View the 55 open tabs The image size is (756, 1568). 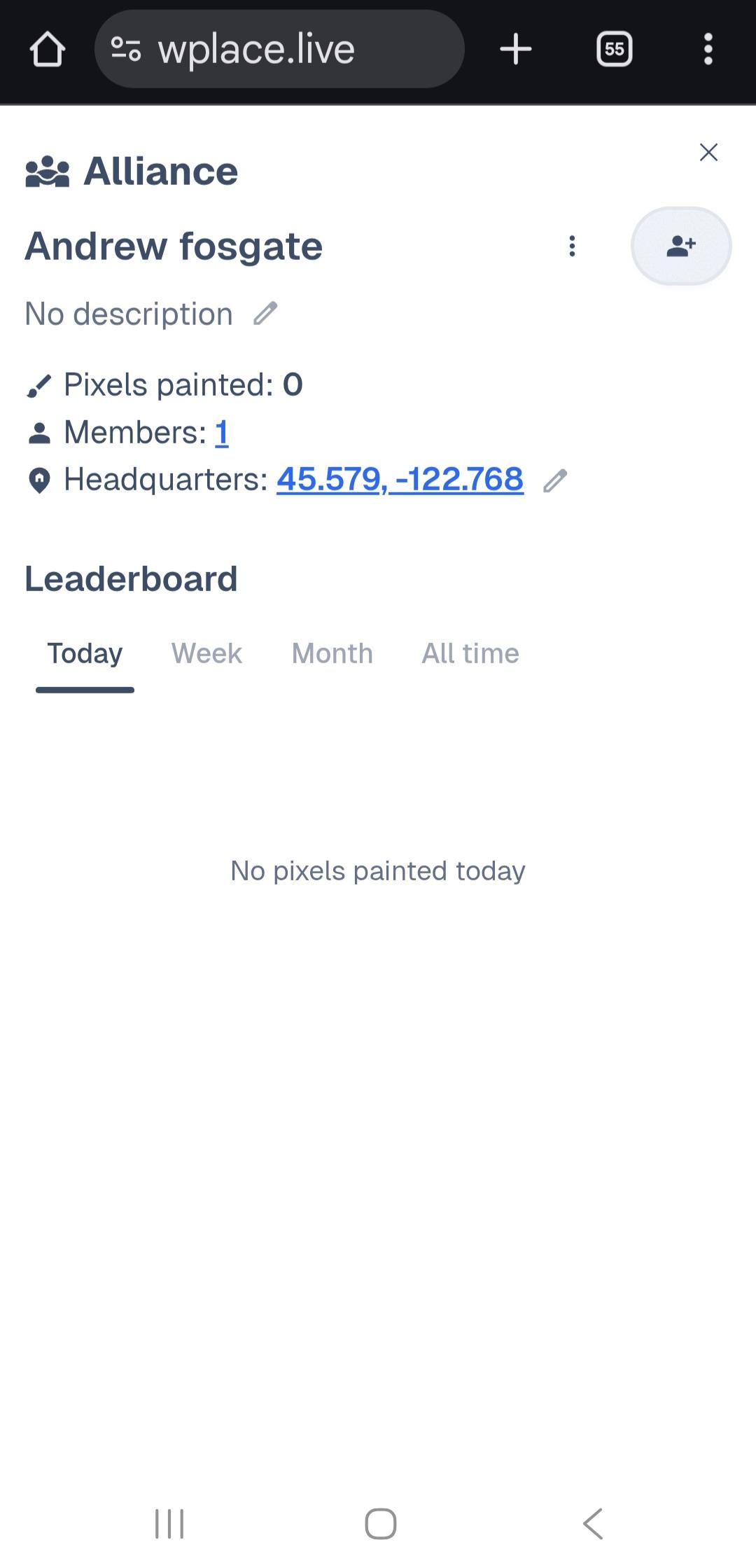click(614, 50)
